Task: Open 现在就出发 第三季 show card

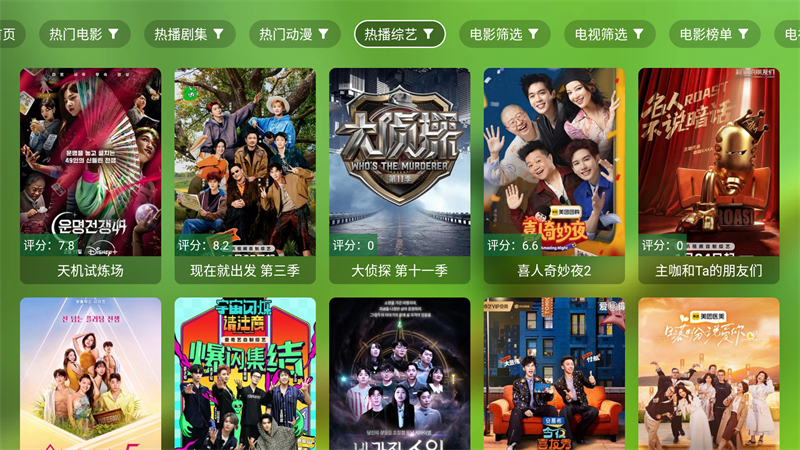Action: 245,175
